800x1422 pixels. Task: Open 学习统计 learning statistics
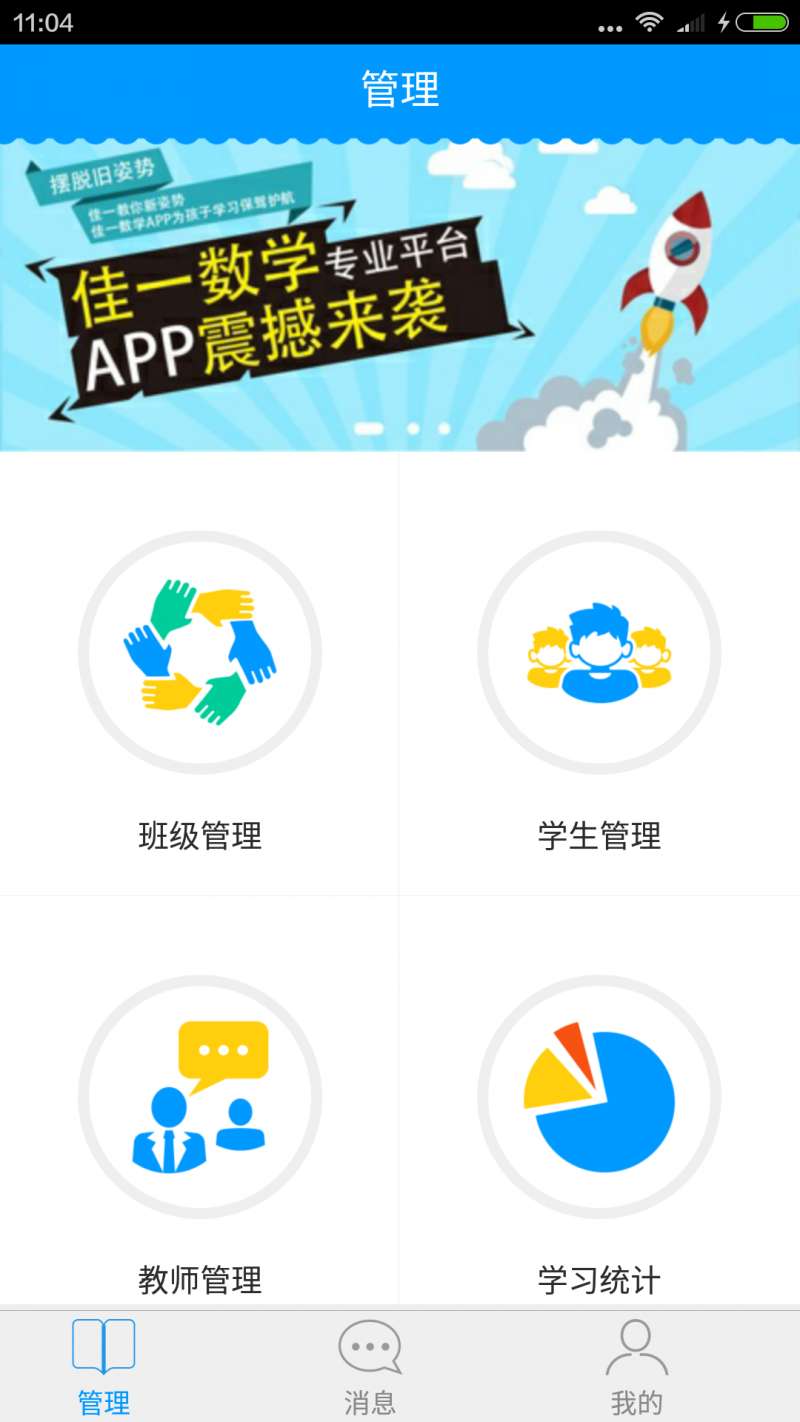(599, 1102)
